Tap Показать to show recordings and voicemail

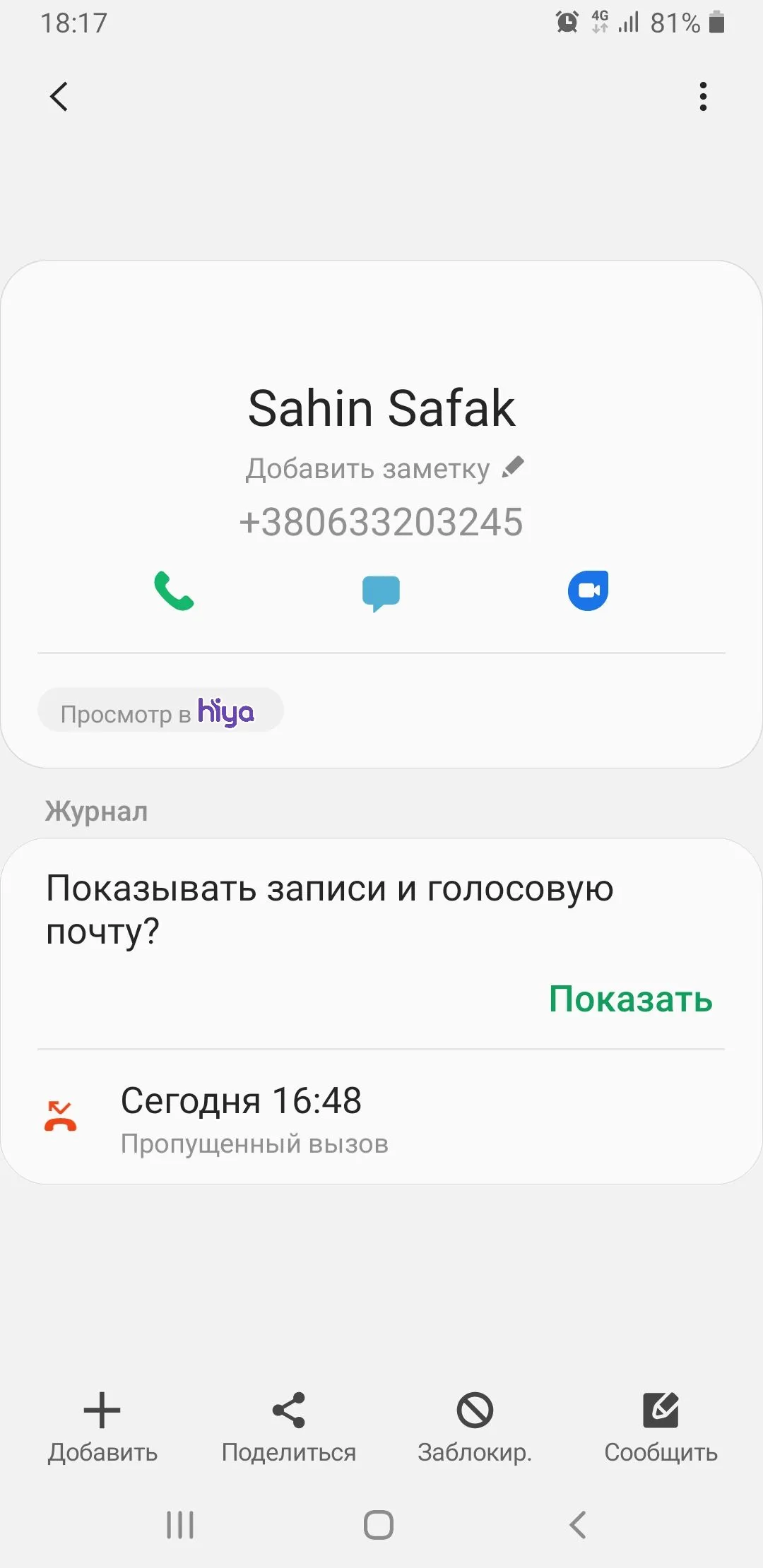[630, 999]
